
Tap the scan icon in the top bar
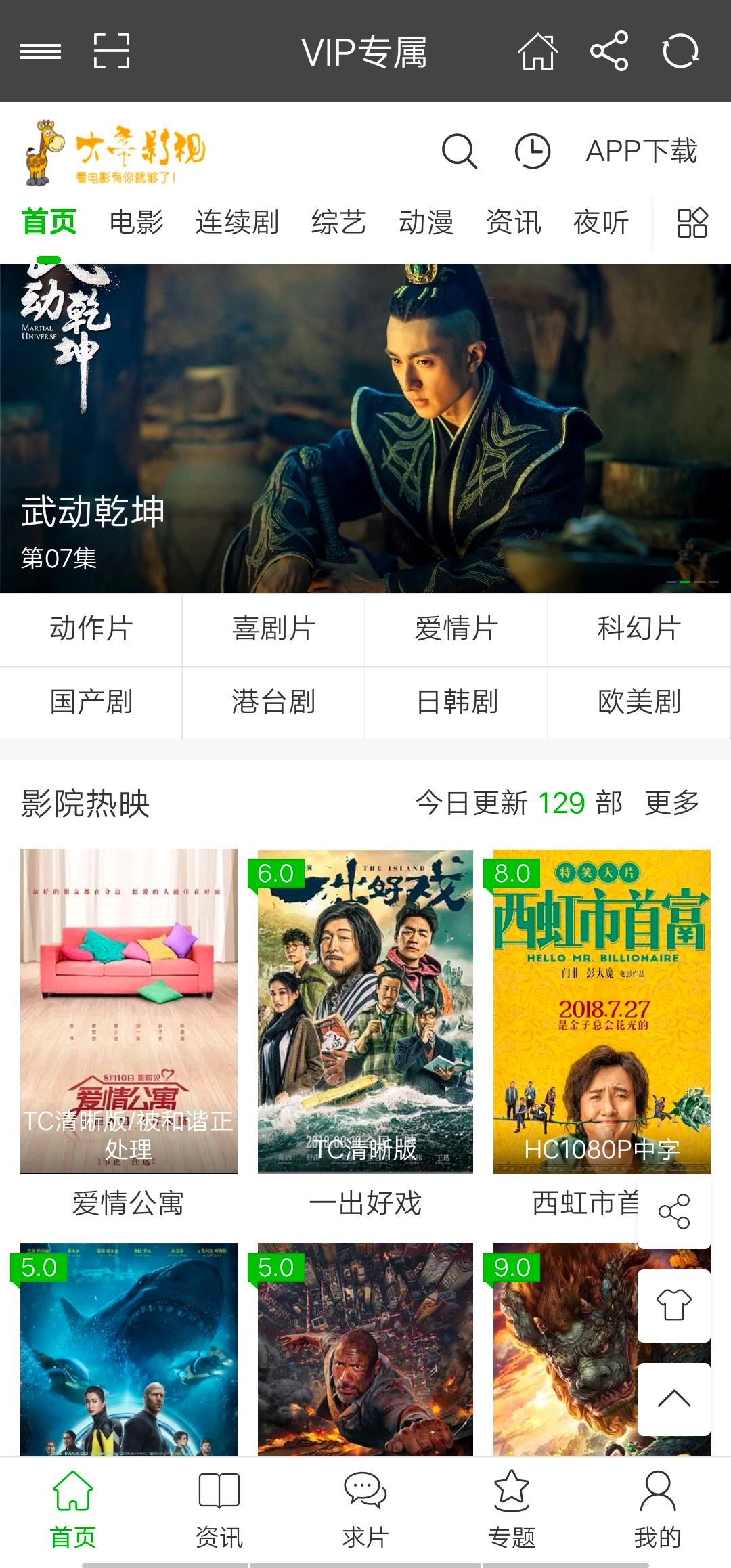pyautogui.click(x=112, y=51)
